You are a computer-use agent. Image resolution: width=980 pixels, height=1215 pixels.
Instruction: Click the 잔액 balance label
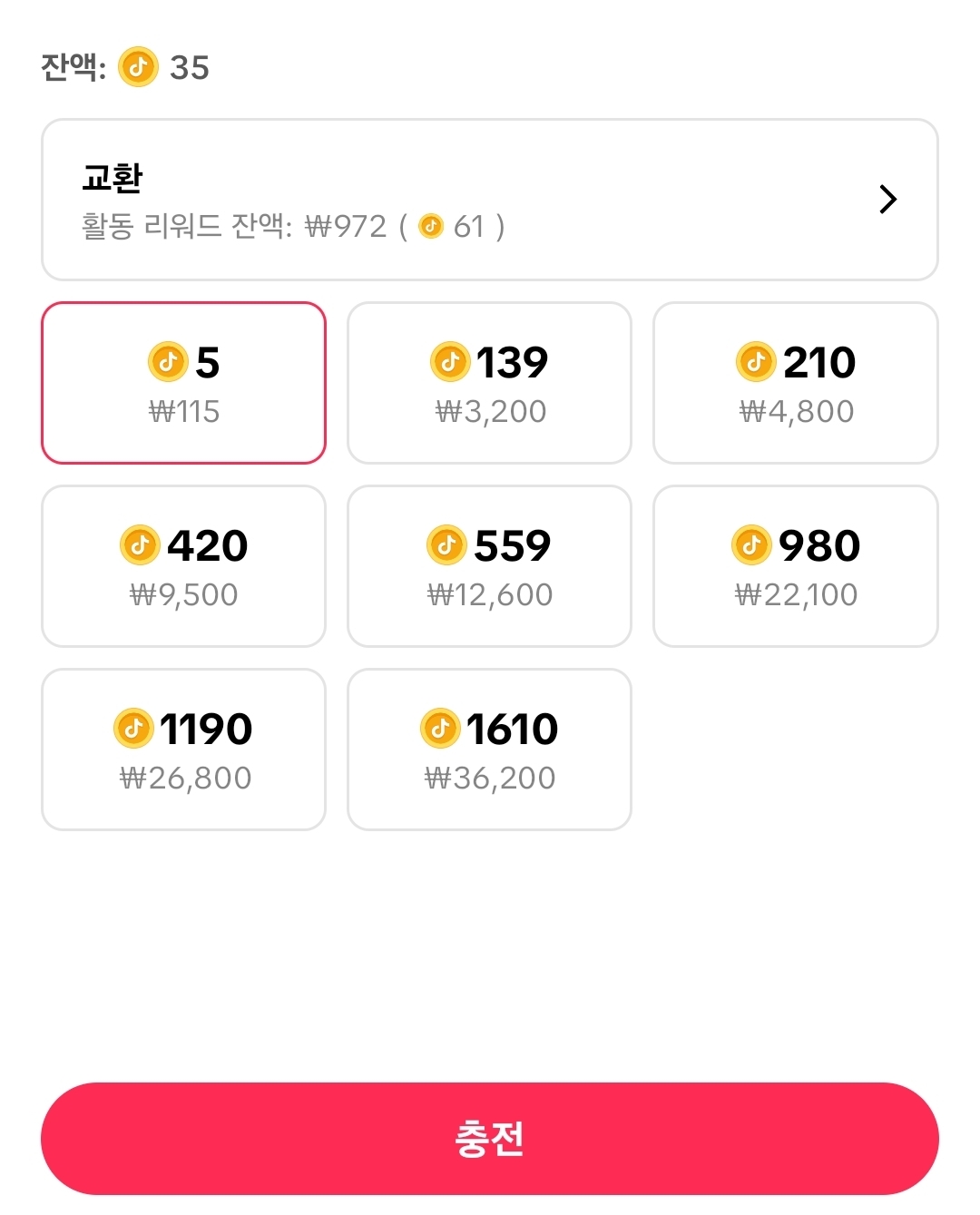click(x=68, y=65)
